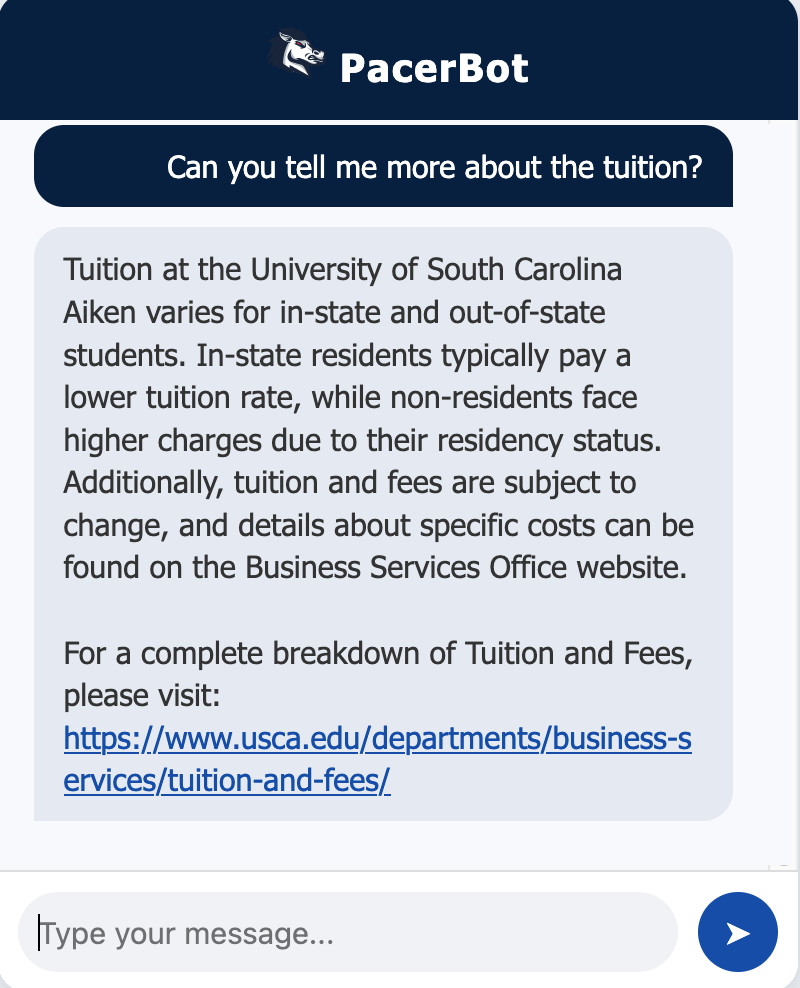The width and height of the screenshot is (800, 988).
Task: Send the message with the arrow button
Action: pyautogui.click(x=737, y=933)
